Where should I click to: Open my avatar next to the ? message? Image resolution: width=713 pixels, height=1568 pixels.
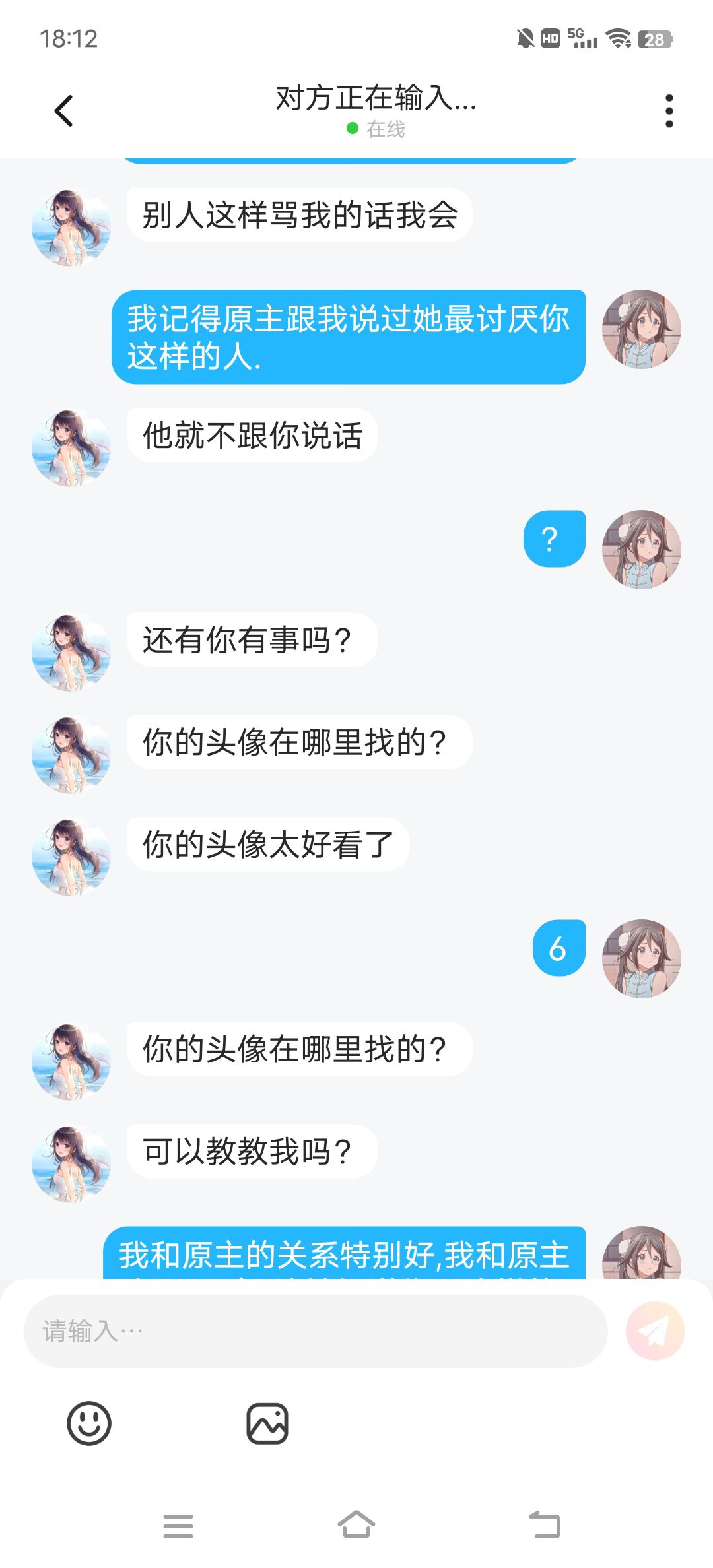click(x=641, y=549)
